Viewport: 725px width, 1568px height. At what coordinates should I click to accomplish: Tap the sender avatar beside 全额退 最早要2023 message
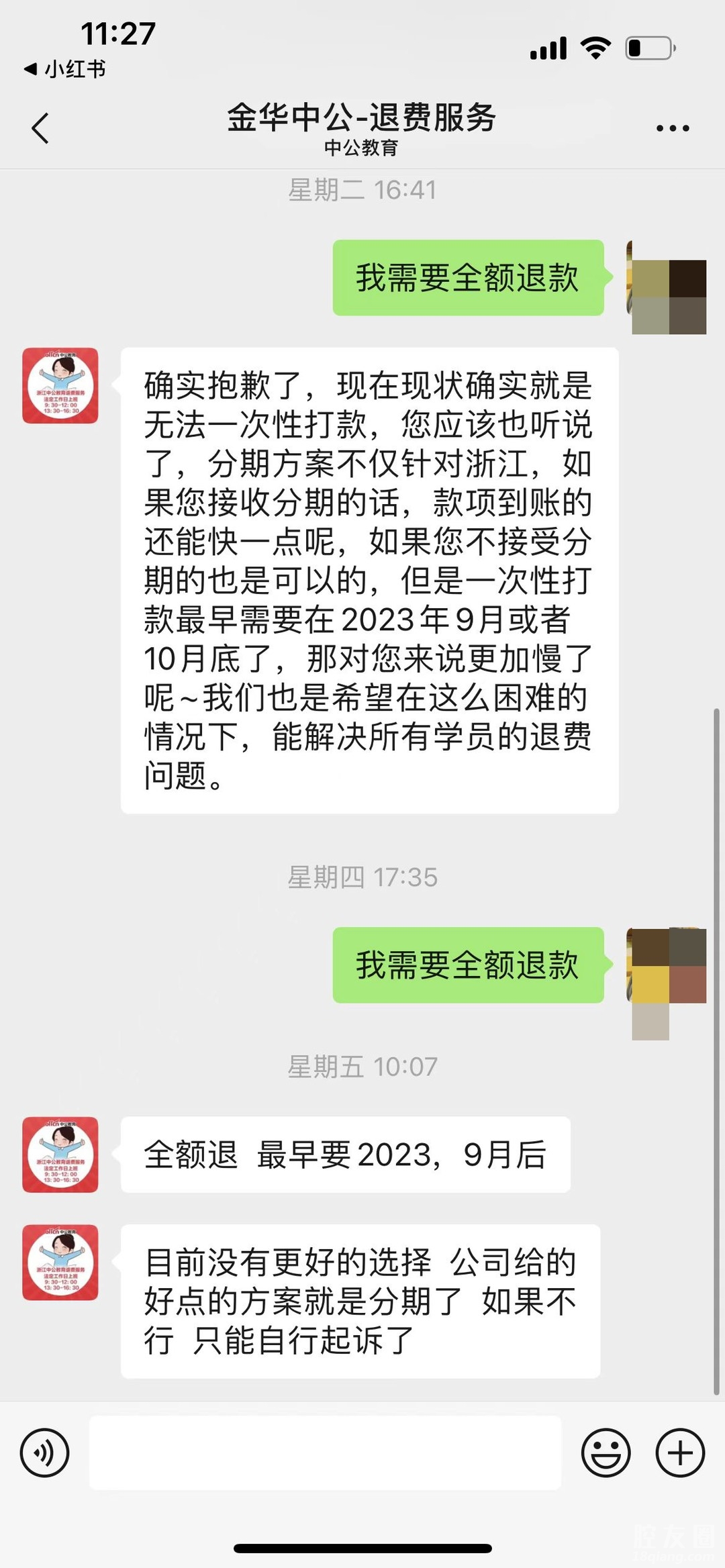pyautogui.click(x=60, y=1155)
